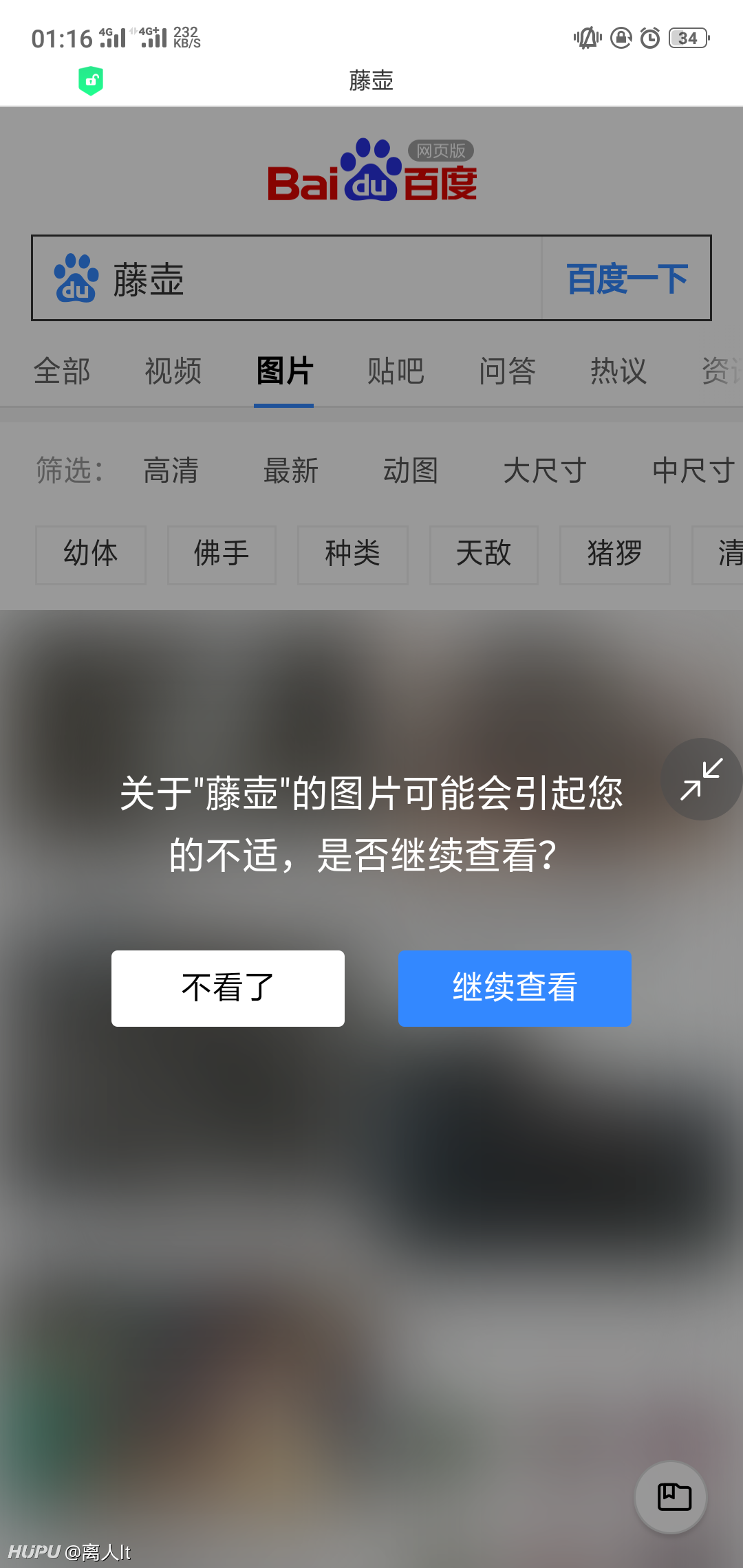The height and width of the screenshot is (1568, 743).
Task: Apply the 最新 filter
Action: [x=291, y=471]
